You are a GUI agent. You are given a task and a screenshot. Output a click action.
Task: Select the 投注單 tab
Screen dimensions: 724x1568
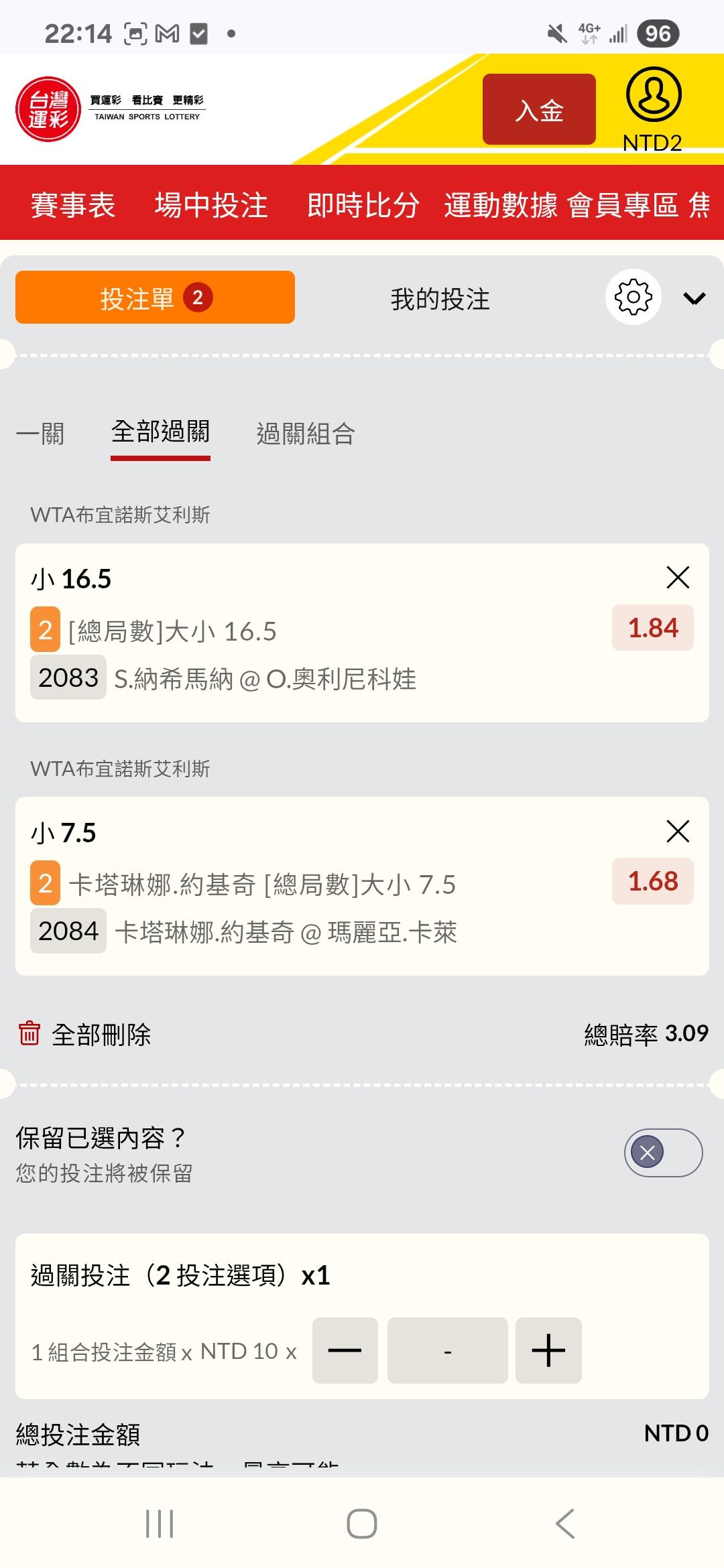(x=155, y=298)
